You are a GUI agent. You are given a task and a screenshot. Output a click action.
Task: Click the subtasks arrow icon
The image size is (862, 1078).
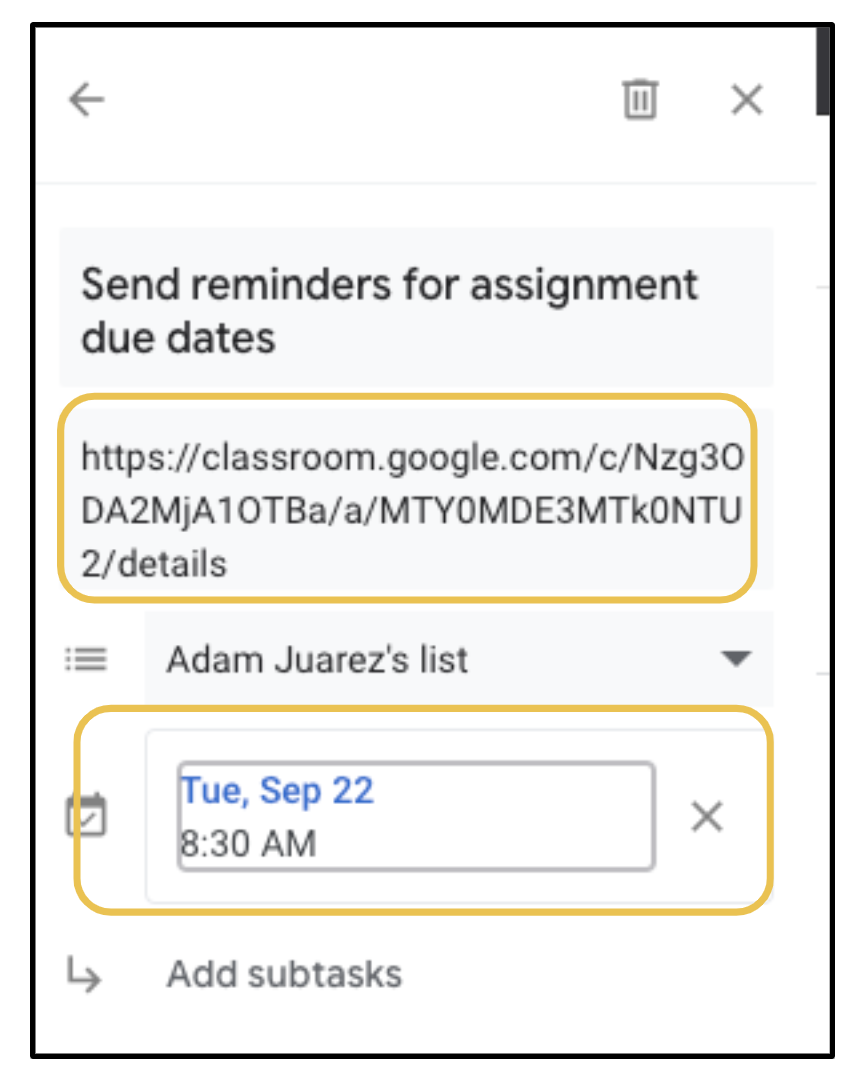click(x=87, y=973)
